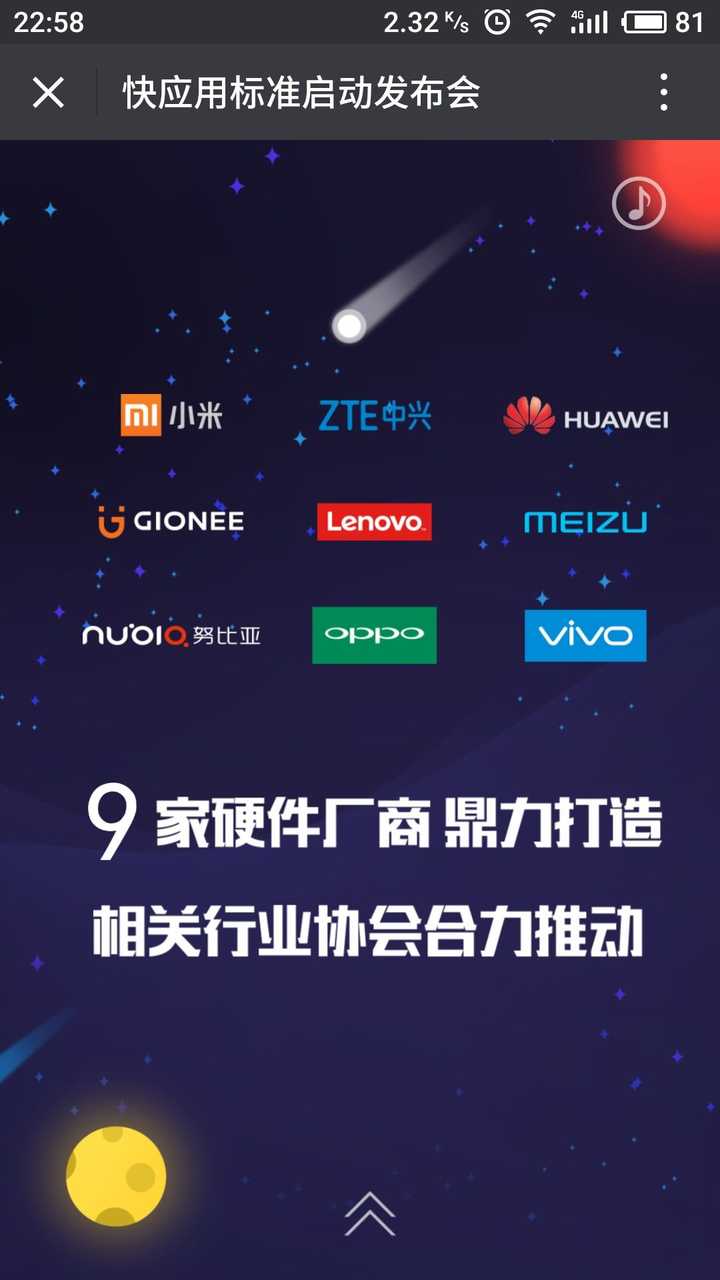Image resolution: width=720 pixels, height=1280 pixels.
Task: Open the three-dot overflow menu
Action: [x=664, y=93]
